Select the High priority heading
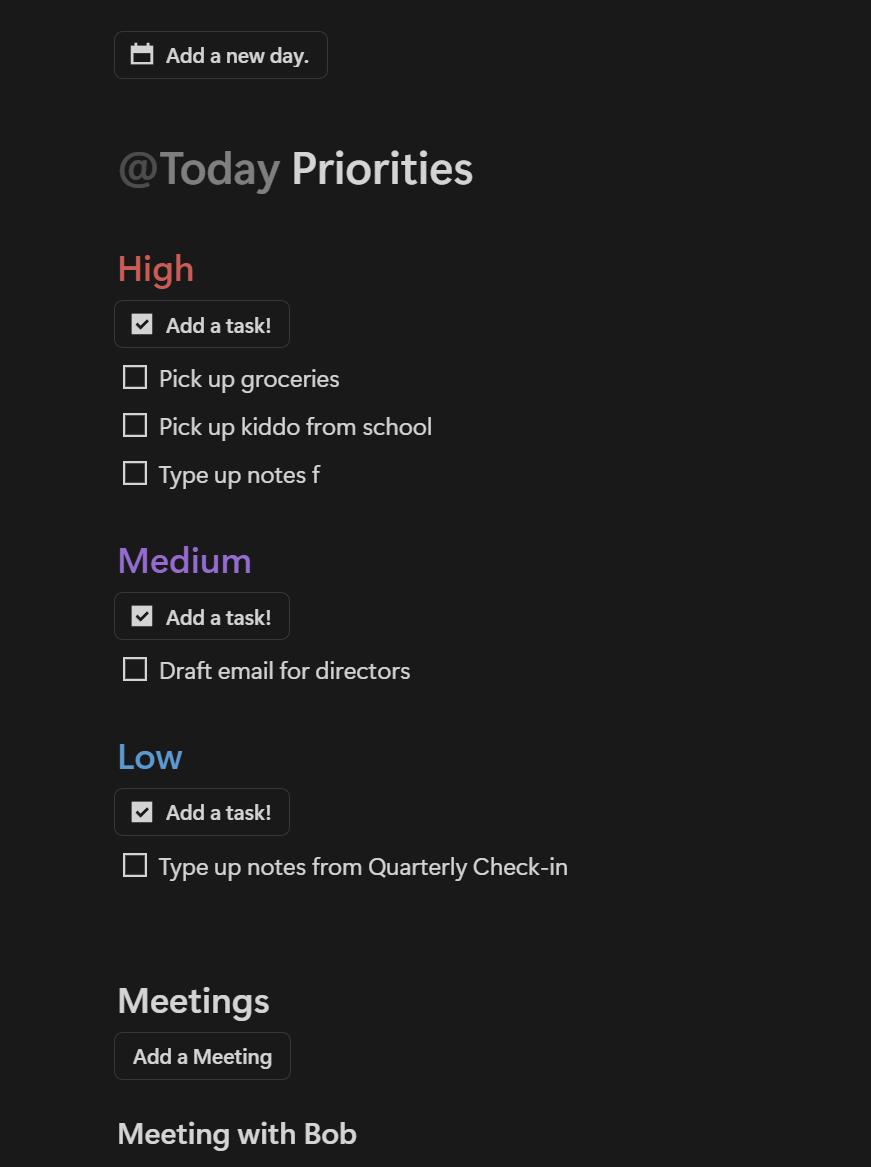This screenshot has height=1167, width=871. [x=155, y=268]
